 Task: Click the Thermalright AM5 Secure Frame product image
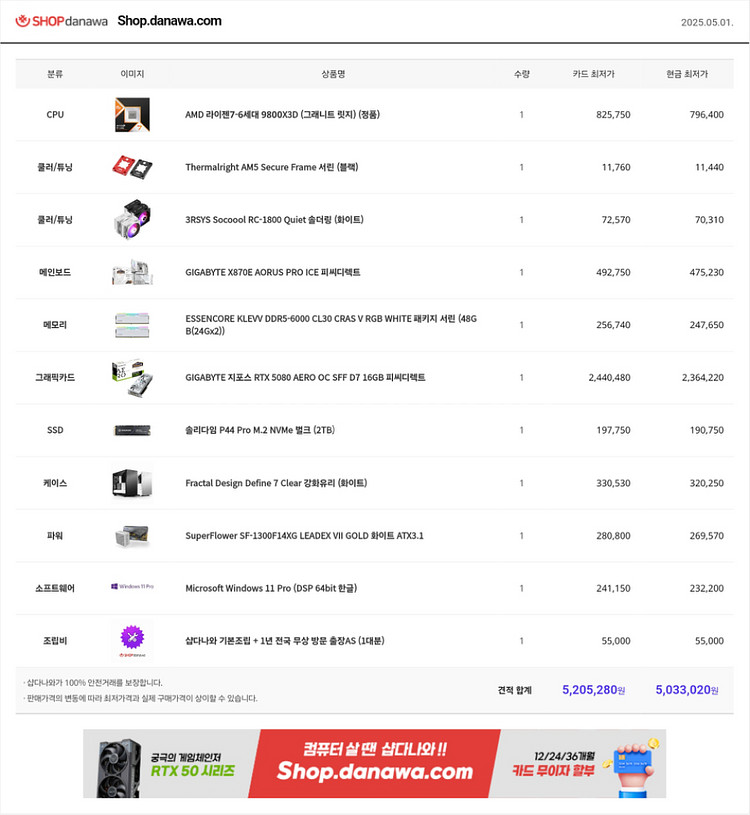click(x=131, y=167)
